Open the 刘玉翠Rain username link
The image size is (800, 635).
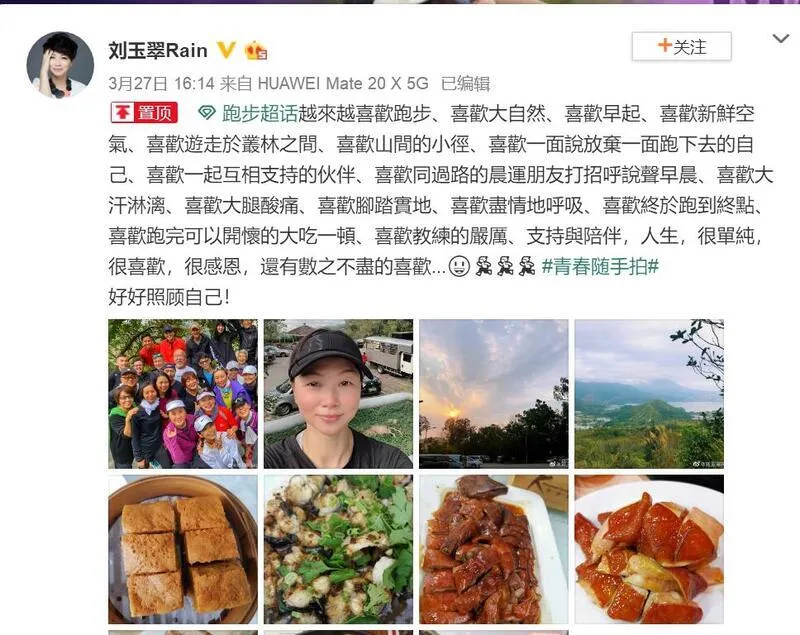tap(157, 49)
